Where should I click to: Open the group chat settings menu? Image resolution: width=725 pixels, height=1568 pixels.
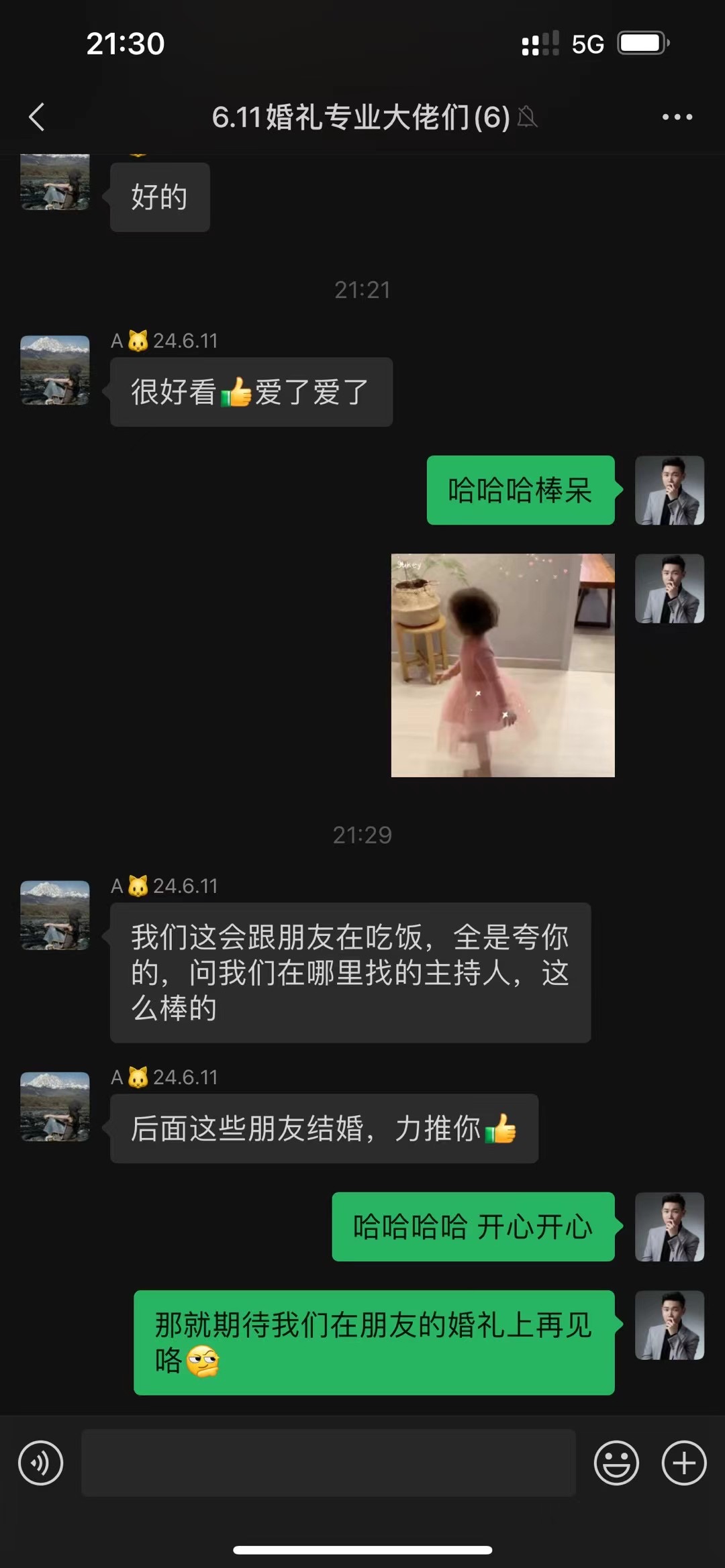[x=677, y=117]
